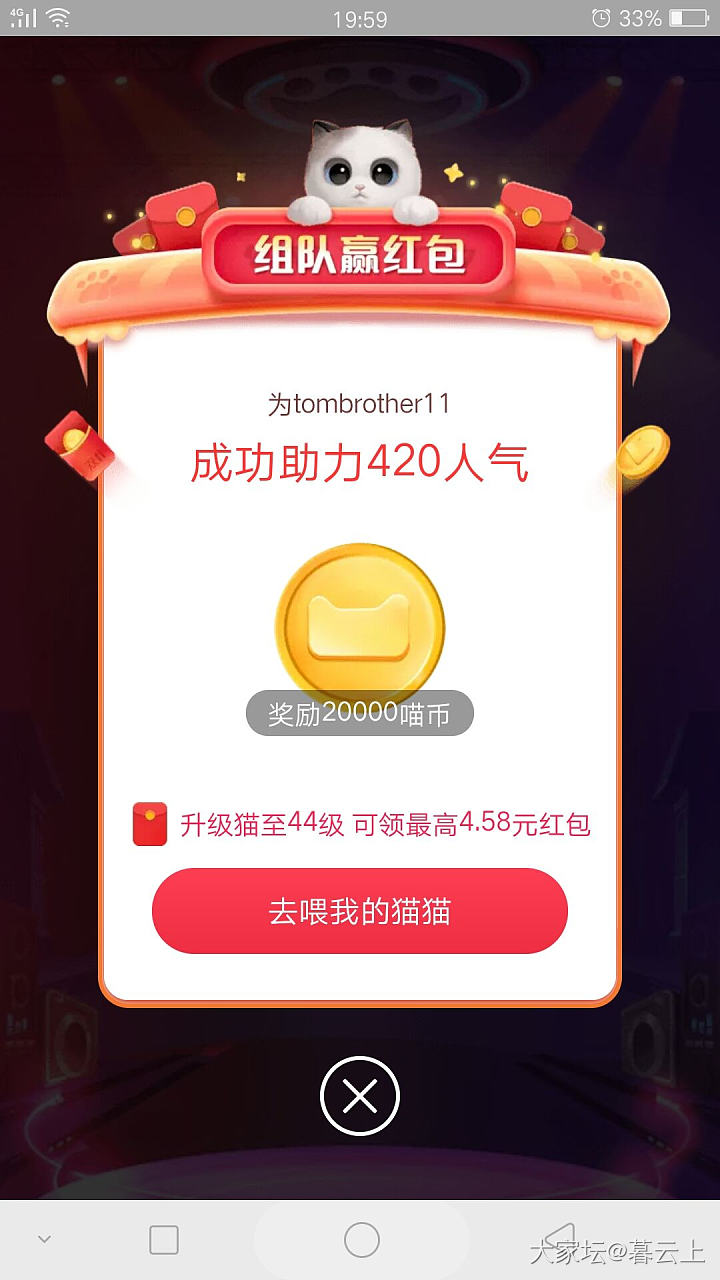Go to the system home screen
720x1280 pixels.
point(362,1240)
